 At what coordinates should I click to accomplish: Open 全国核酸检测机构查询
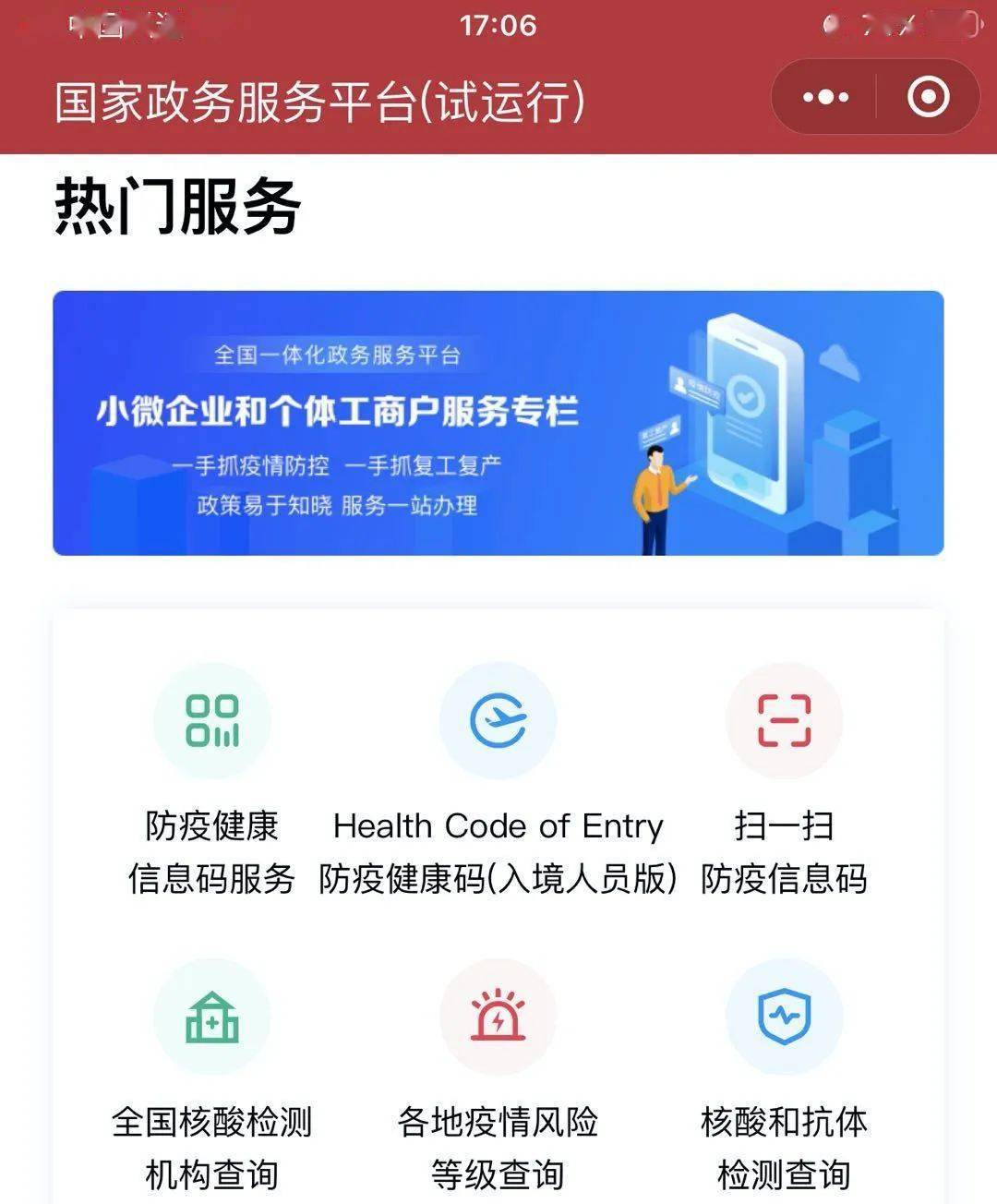212,1017
